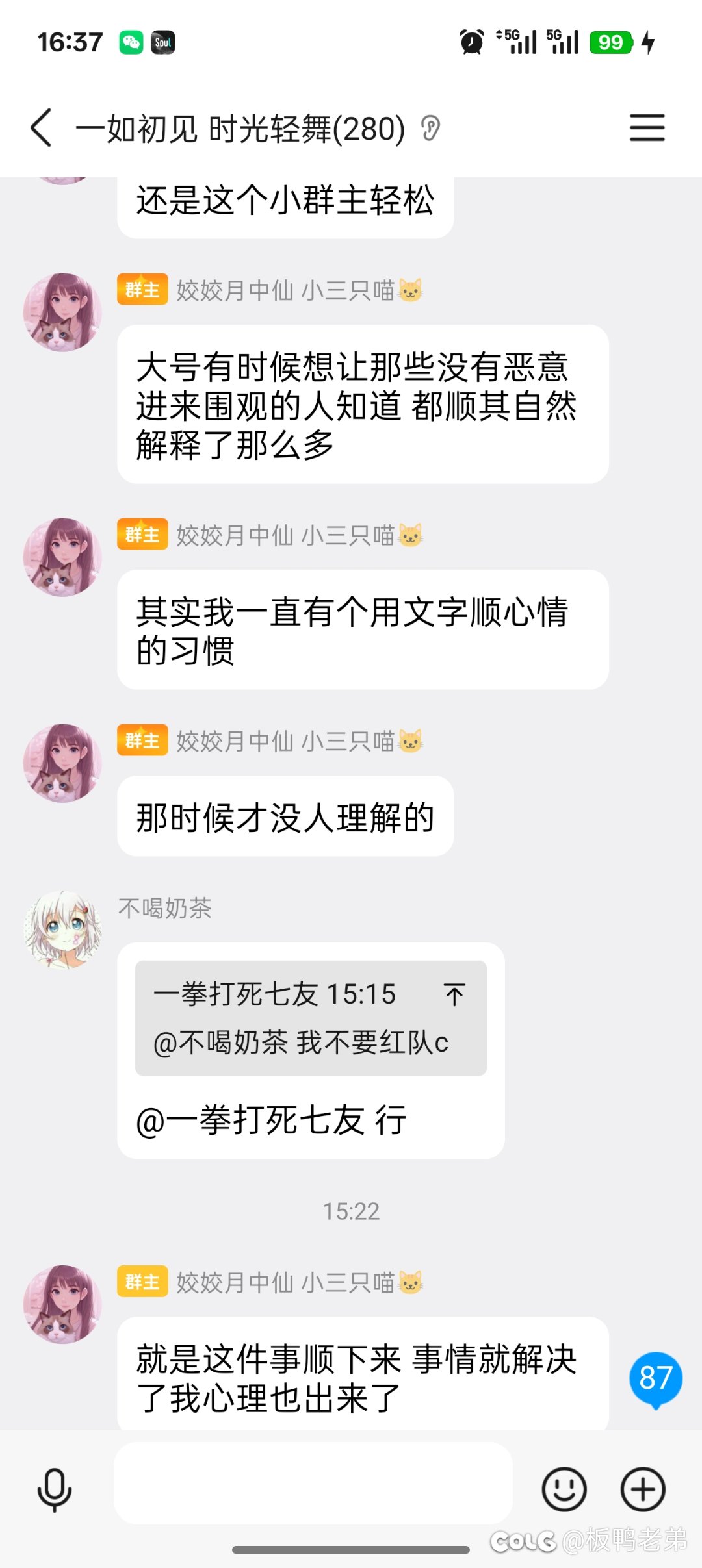Jump to the 87 unread messages
This screenshot has height=1568, width=702.
click(x=655, y=1378)
